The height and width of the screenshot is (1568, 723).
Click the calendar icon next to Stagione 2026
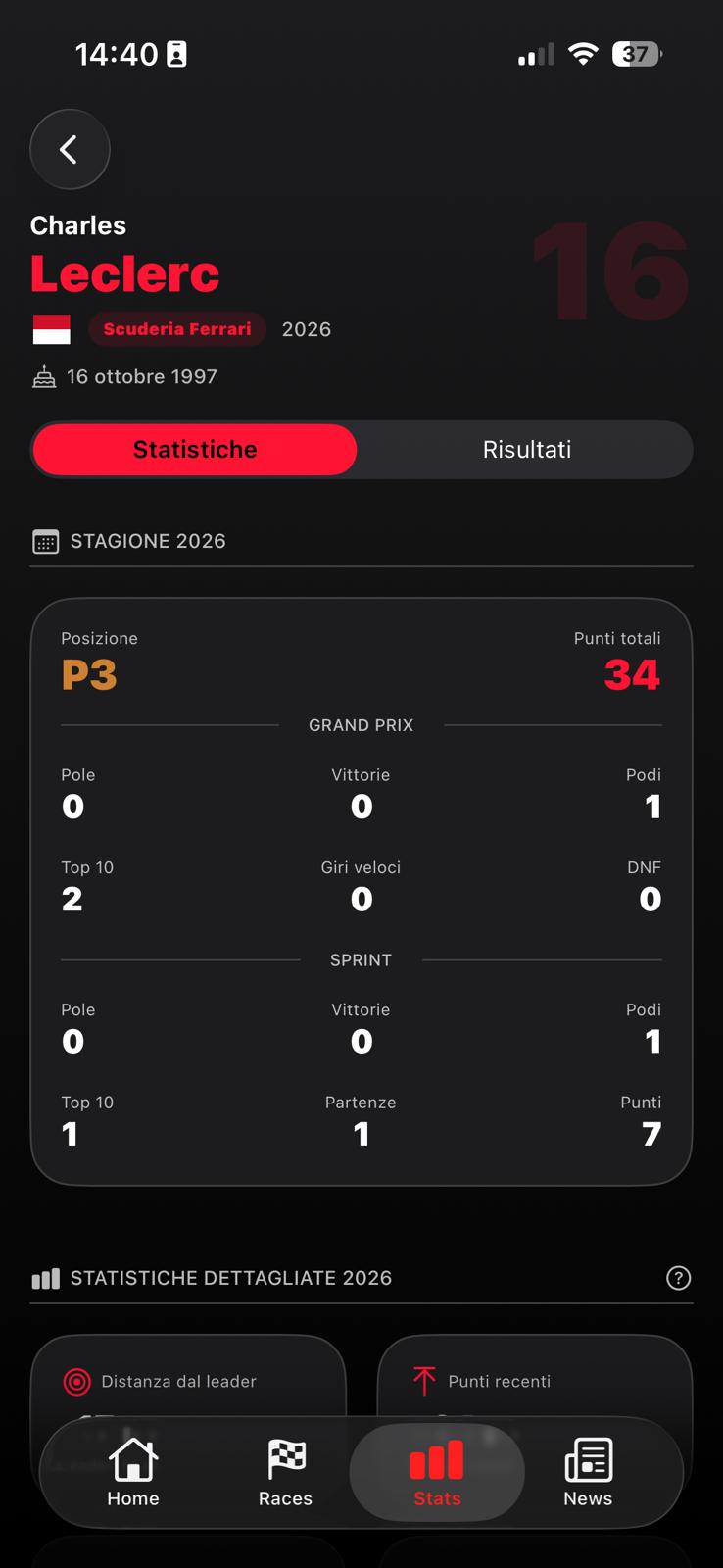(x=45, y=541)
